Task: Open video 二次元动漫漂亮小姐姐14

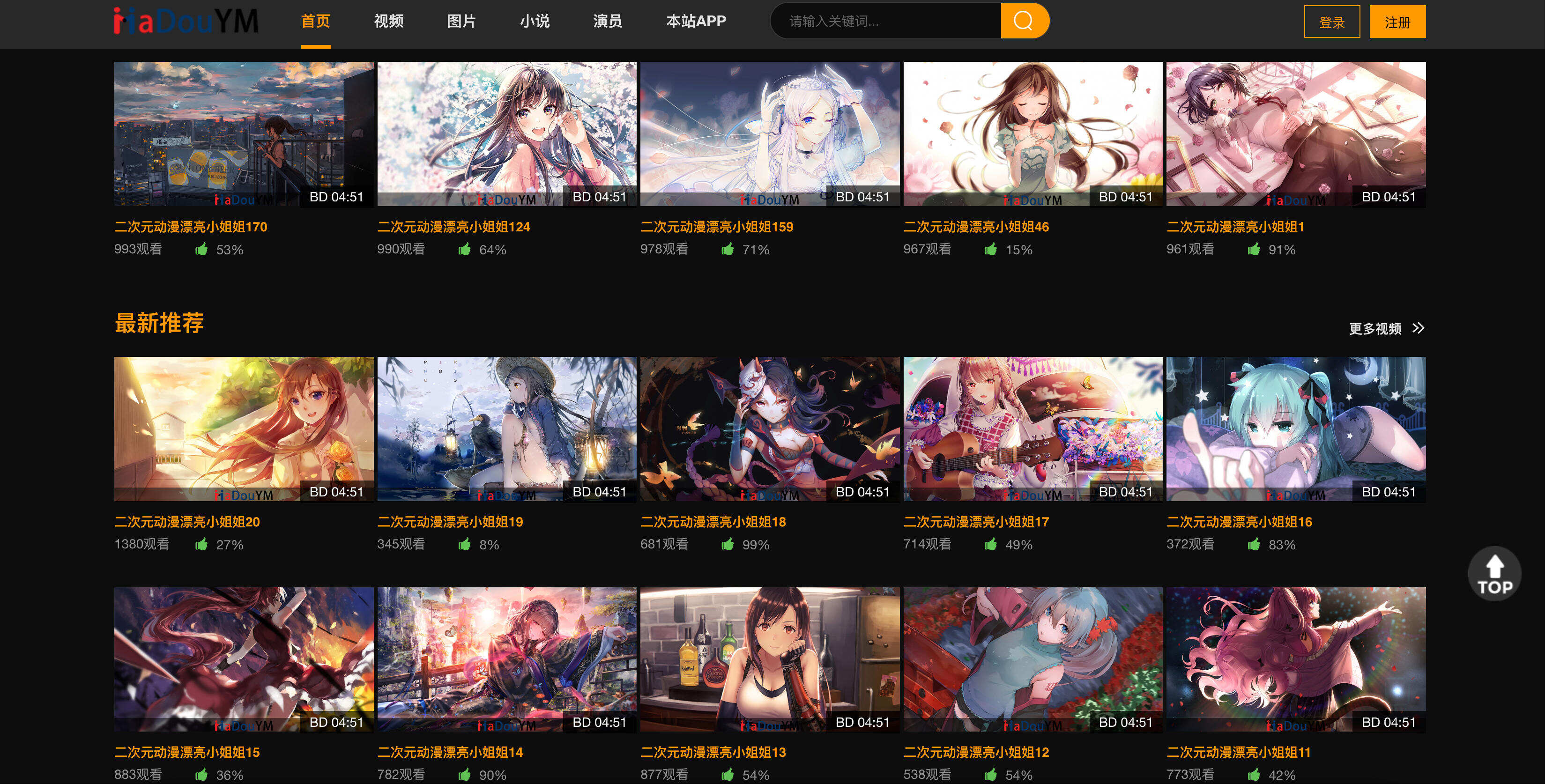Action: coord(506,659)
